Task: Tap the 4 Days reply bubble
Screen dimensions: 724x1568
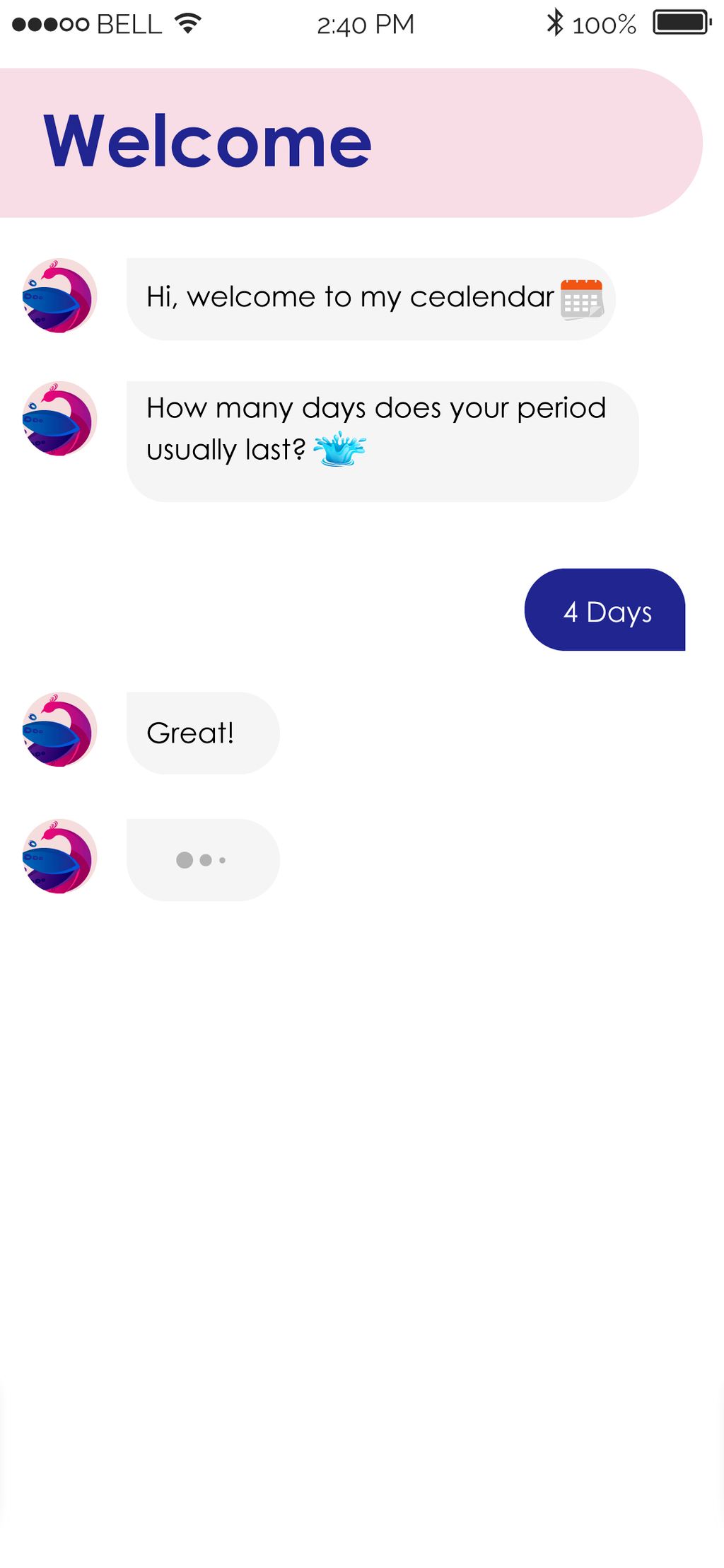Action: (605, 610)
